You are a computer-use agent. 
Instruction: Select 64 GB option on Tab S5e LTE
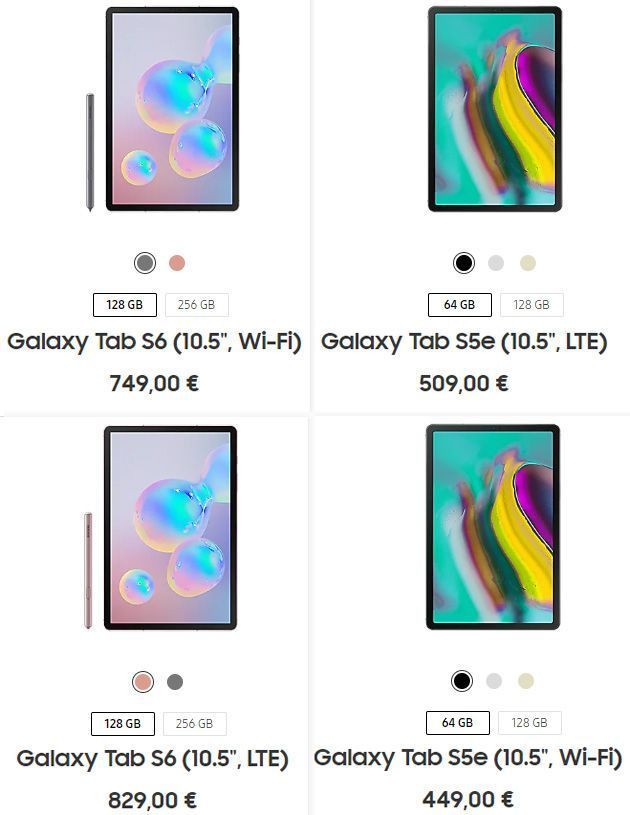tap(459, 305)
